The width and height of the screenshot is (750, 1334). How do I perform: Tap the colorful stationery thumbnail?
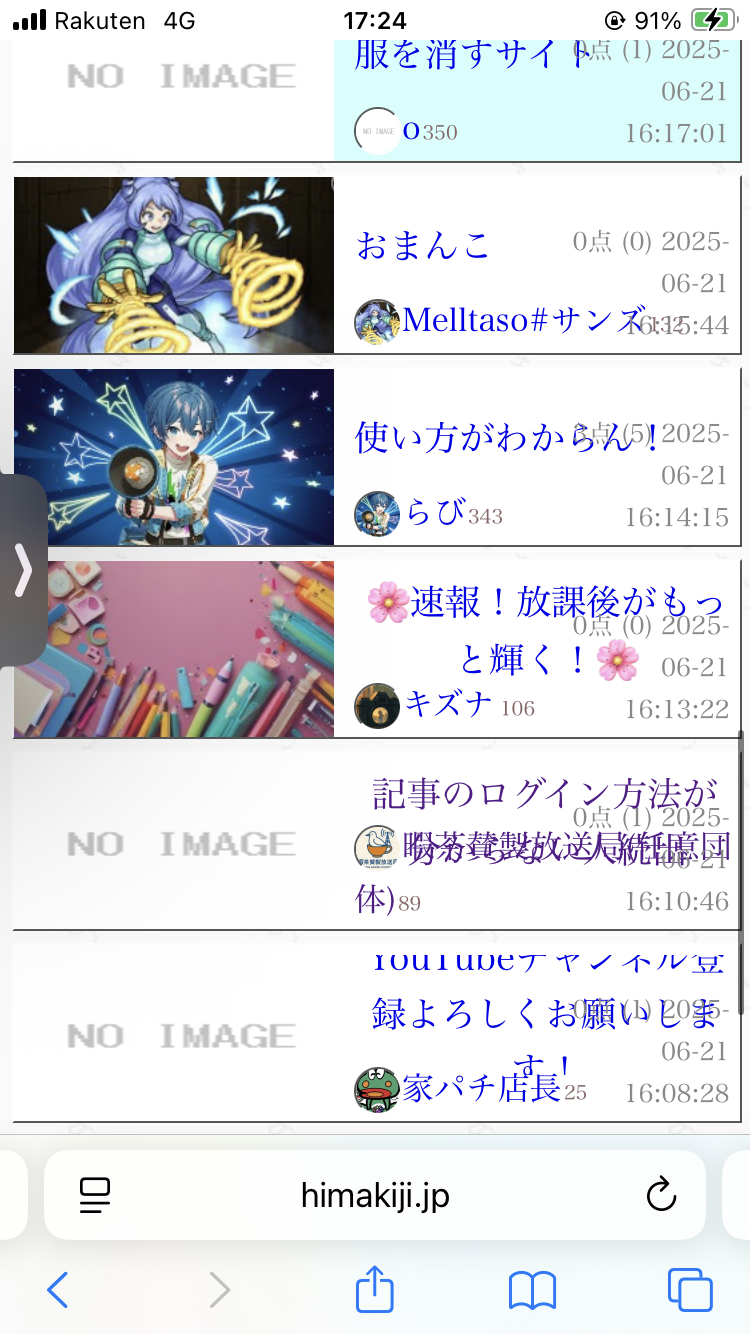174,649
